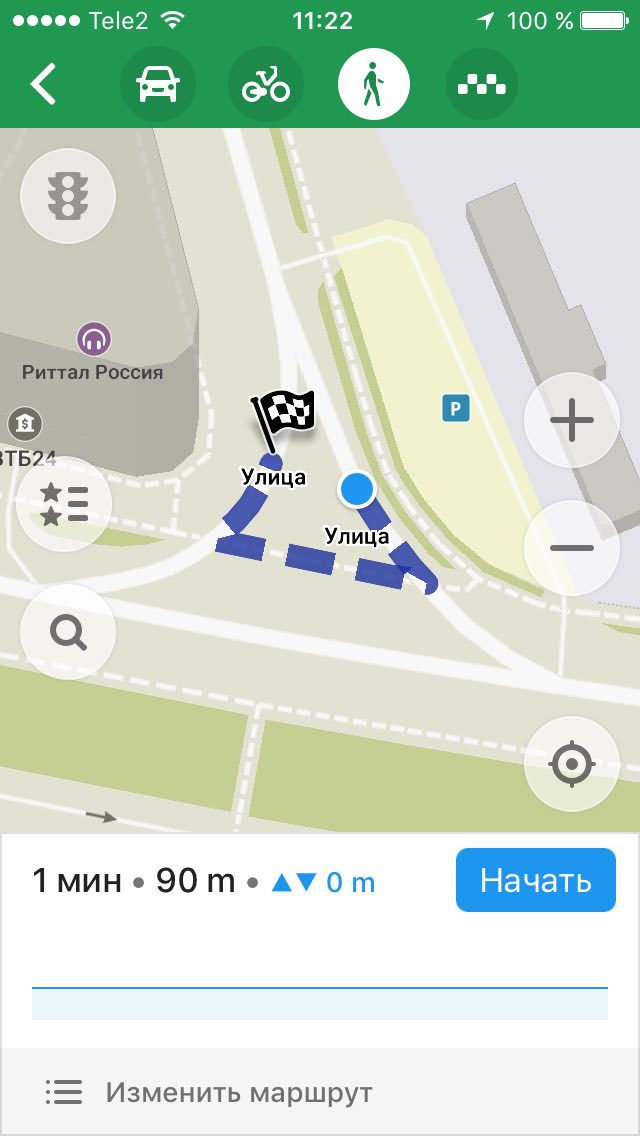Open the bookmarks list button
Screen dimensions: 640x1136
[x=65, y=504]
